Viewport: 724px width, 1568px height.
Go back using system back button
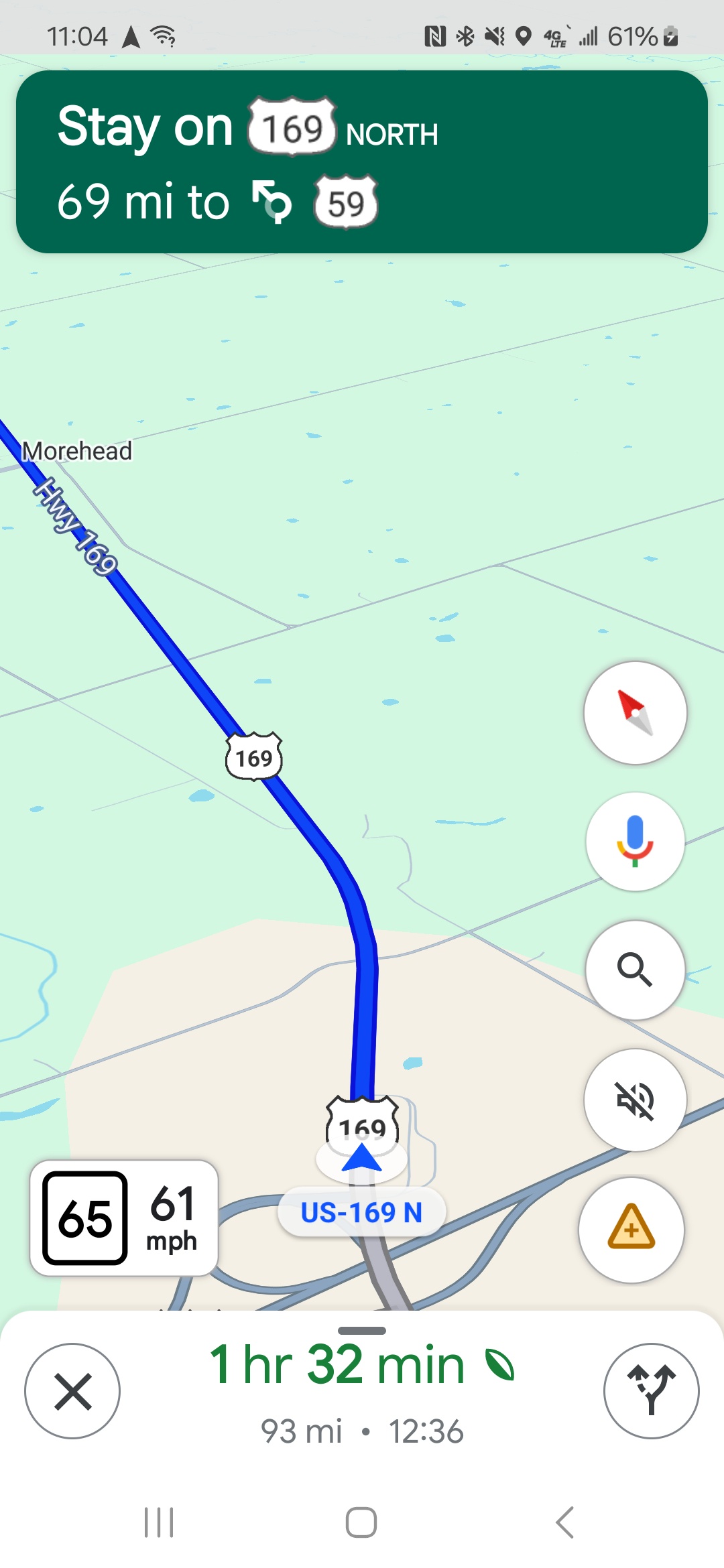(x=564, y=1522)
